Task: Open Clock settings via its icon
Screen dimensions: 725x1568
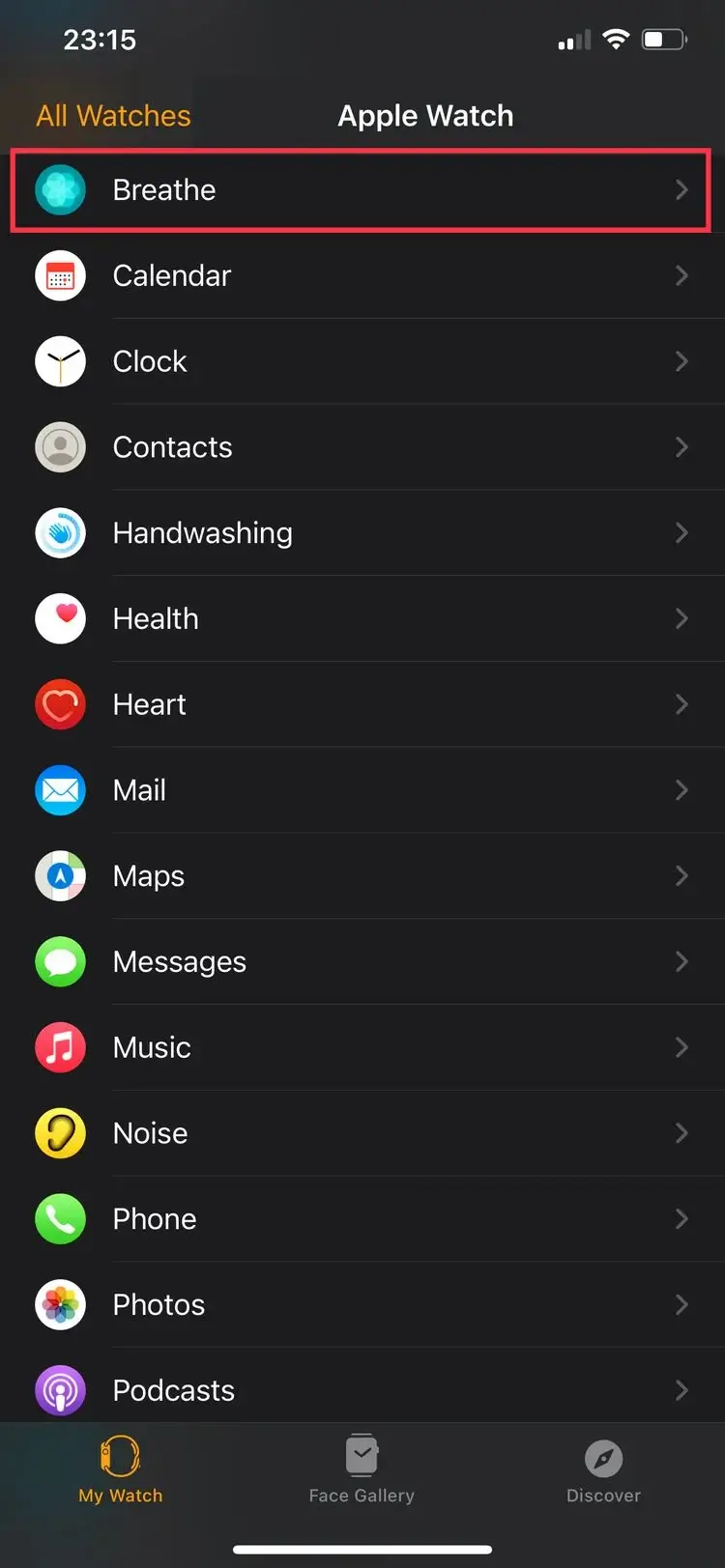Action: coord(60,361)
